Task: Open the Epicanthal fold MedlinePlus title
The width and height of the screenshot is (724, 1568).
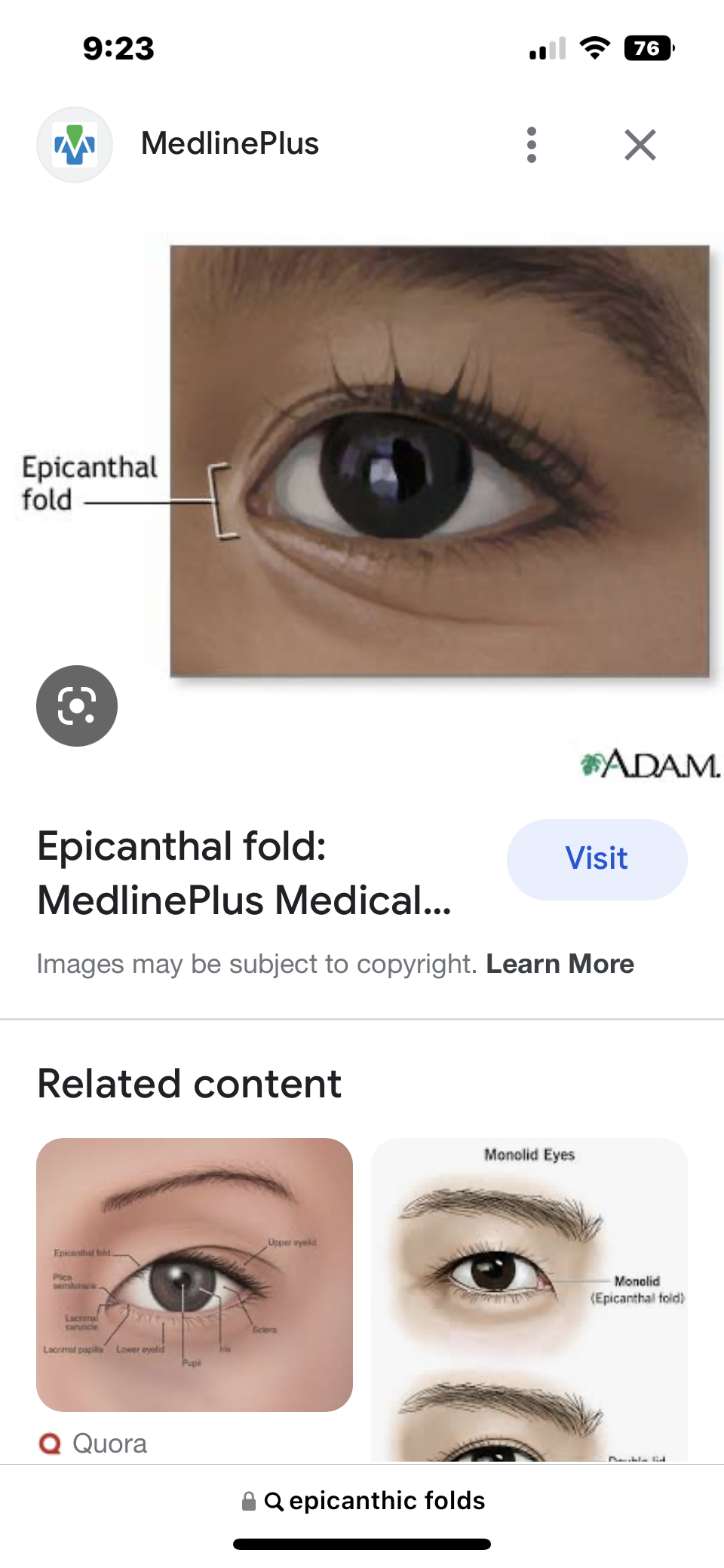Action: (245, 873)
